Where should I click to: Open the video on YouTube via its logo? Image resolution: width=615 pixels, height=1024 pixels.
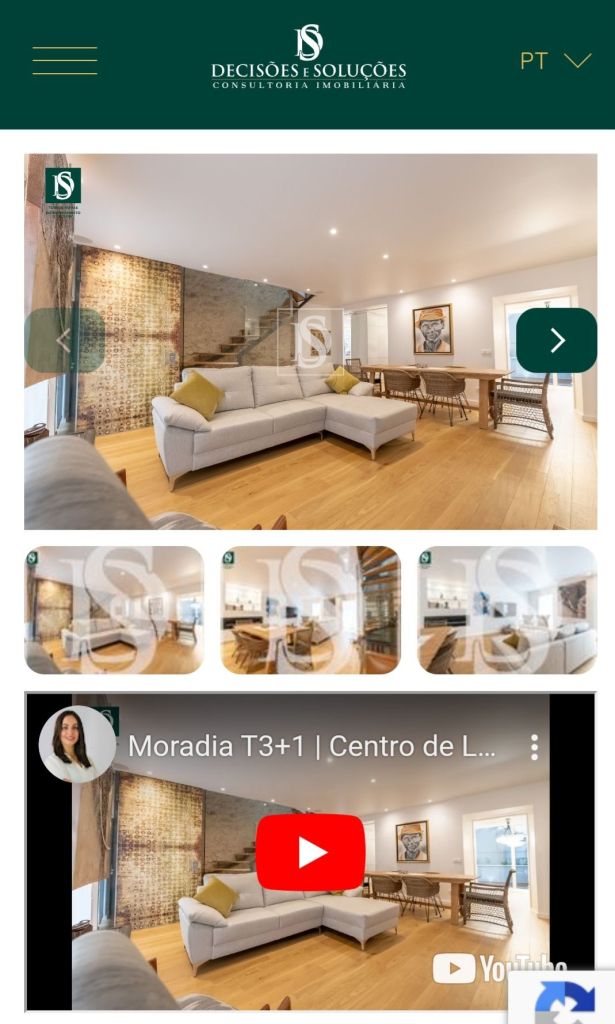coord(498,967)
